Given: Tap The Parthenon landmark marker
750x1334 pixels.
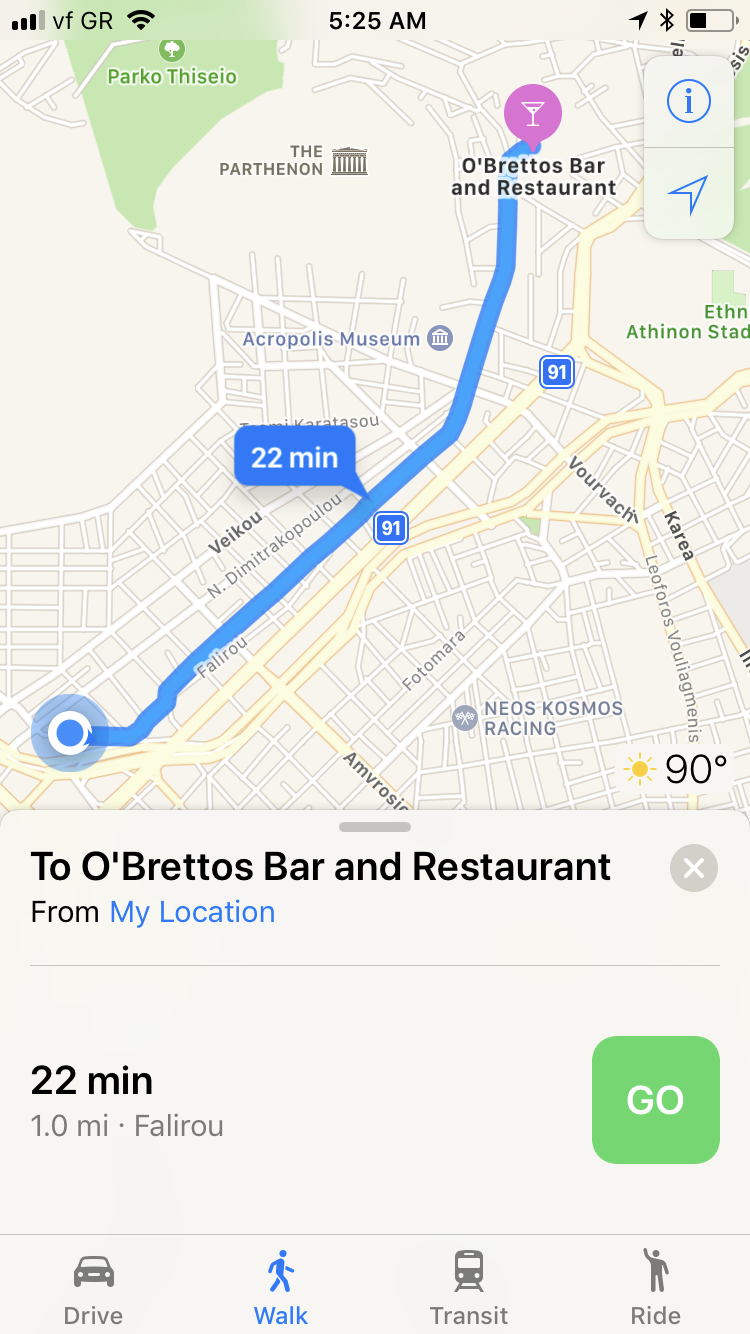Looking at the screenshot, I should (349, 160).
